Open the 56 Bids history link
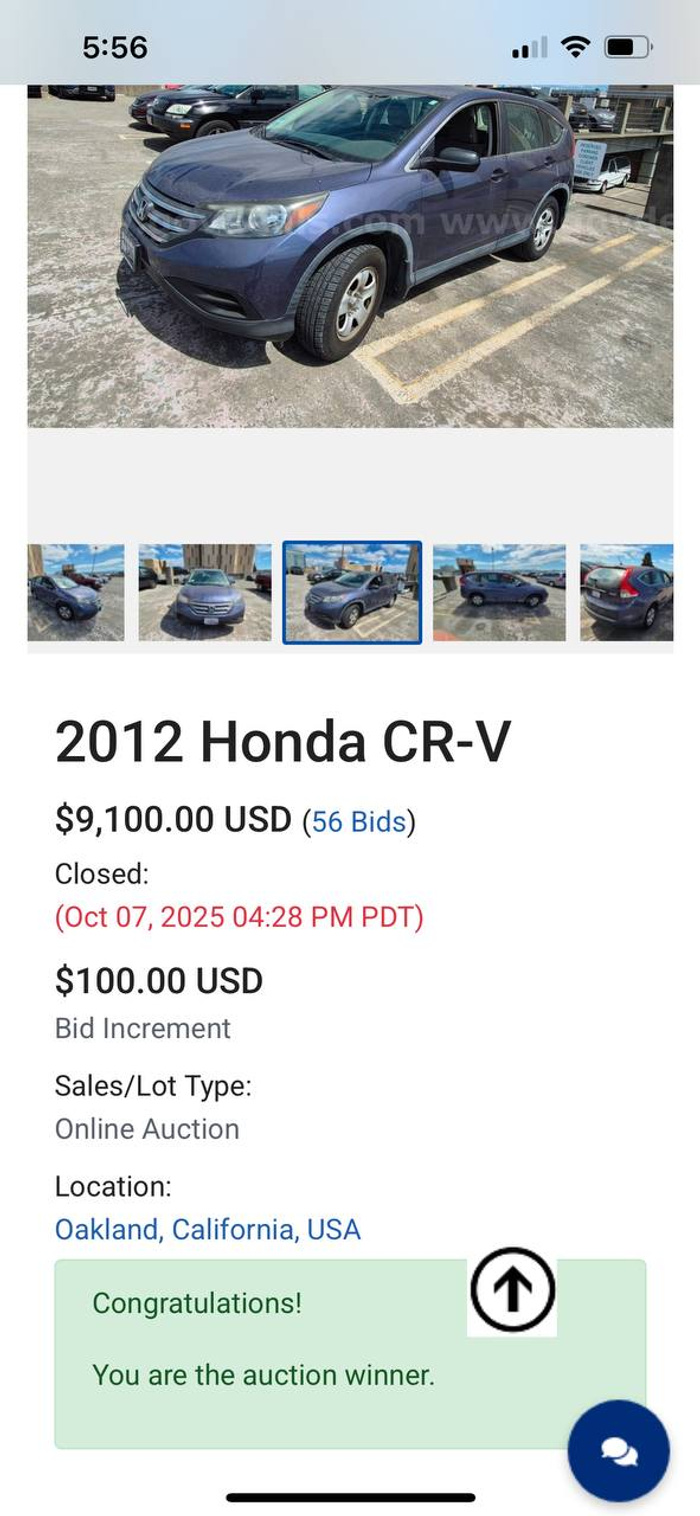 (x=359, y=822)
